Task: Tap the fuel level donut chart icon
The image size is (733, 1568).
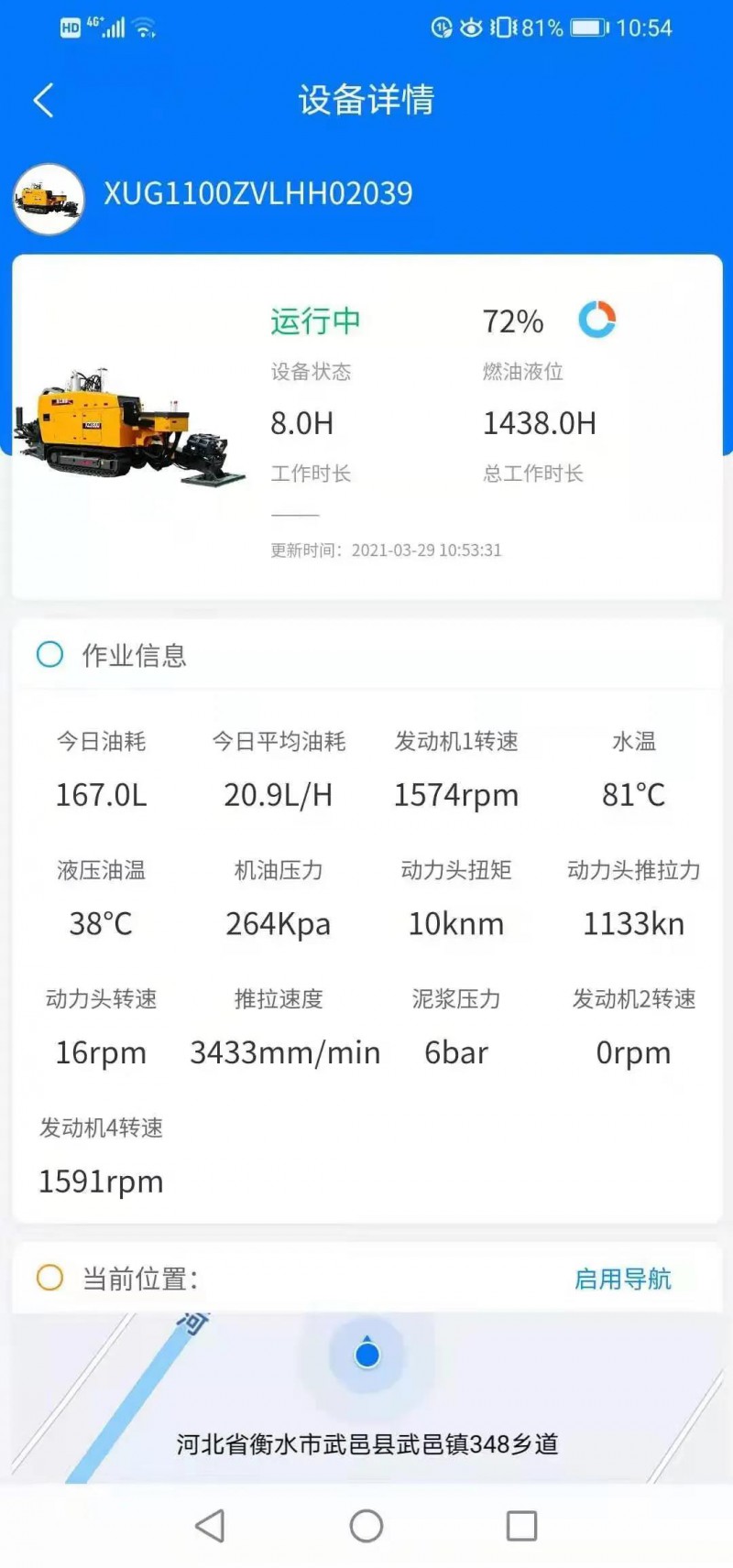Action: [x=597, y=320]
